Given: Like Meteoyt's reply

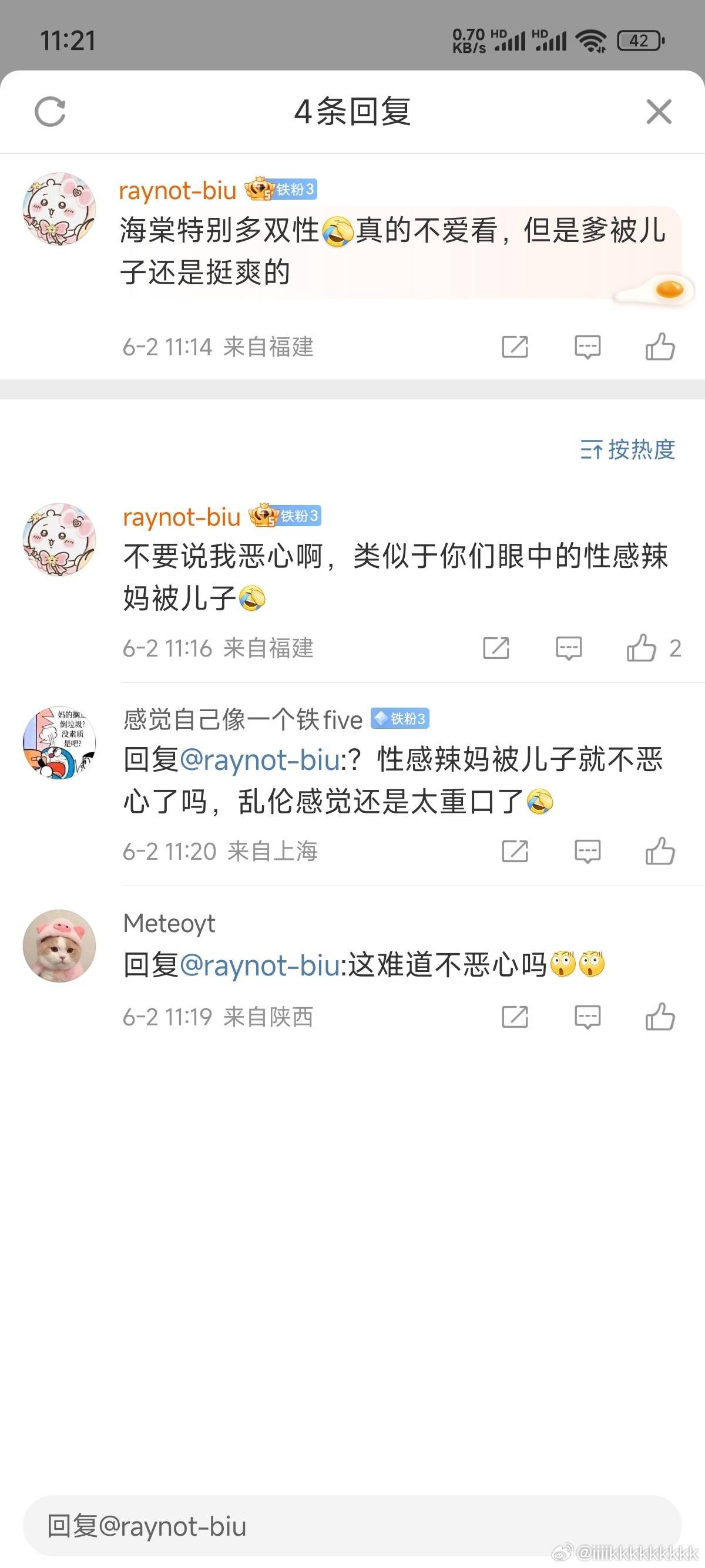Looking at the screenshot, I should click(x=660, y=1017).
